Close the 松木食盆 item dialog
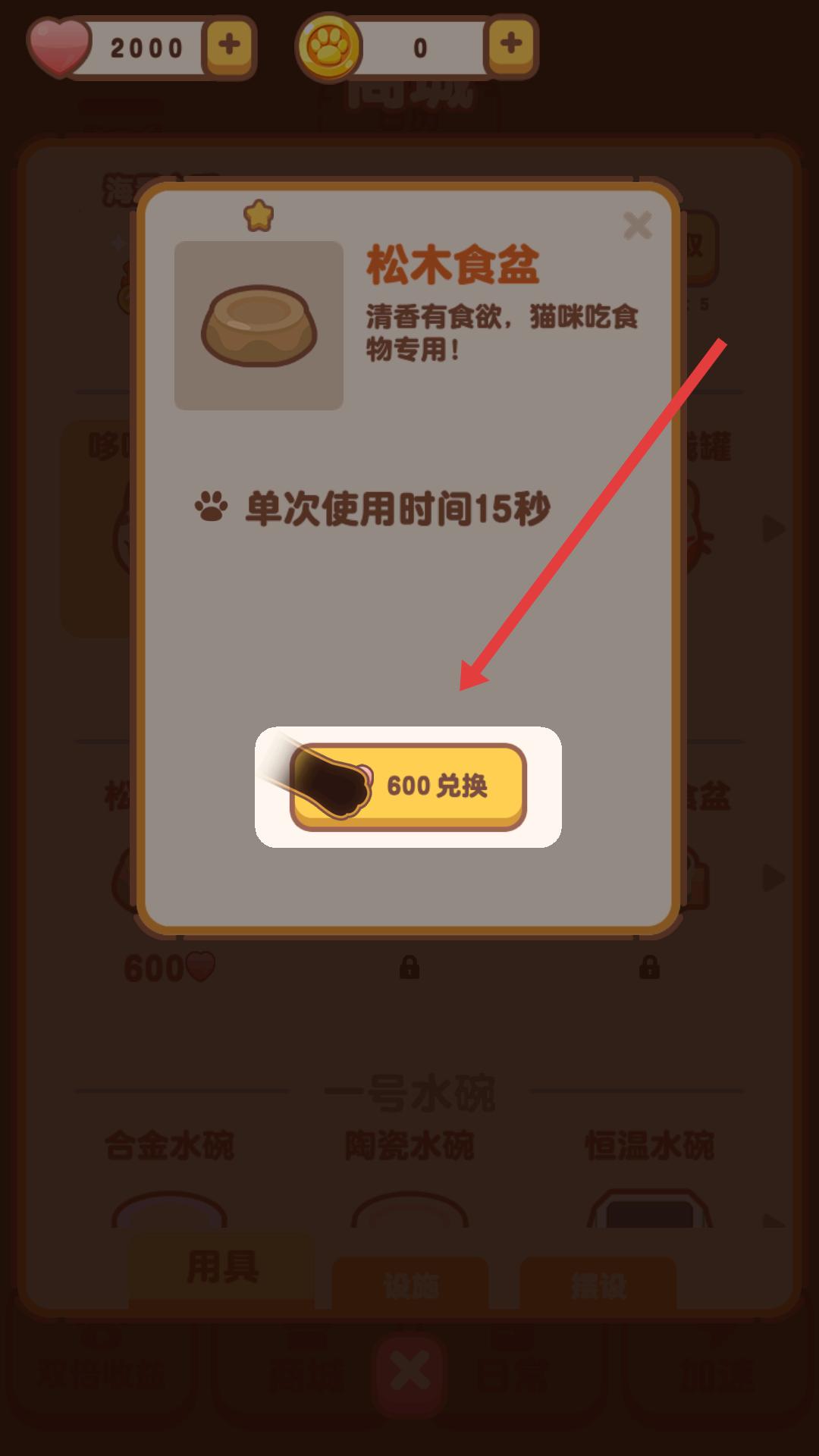Image resolution: width=819 pixels, height=1456 pixels. (637, 225)
